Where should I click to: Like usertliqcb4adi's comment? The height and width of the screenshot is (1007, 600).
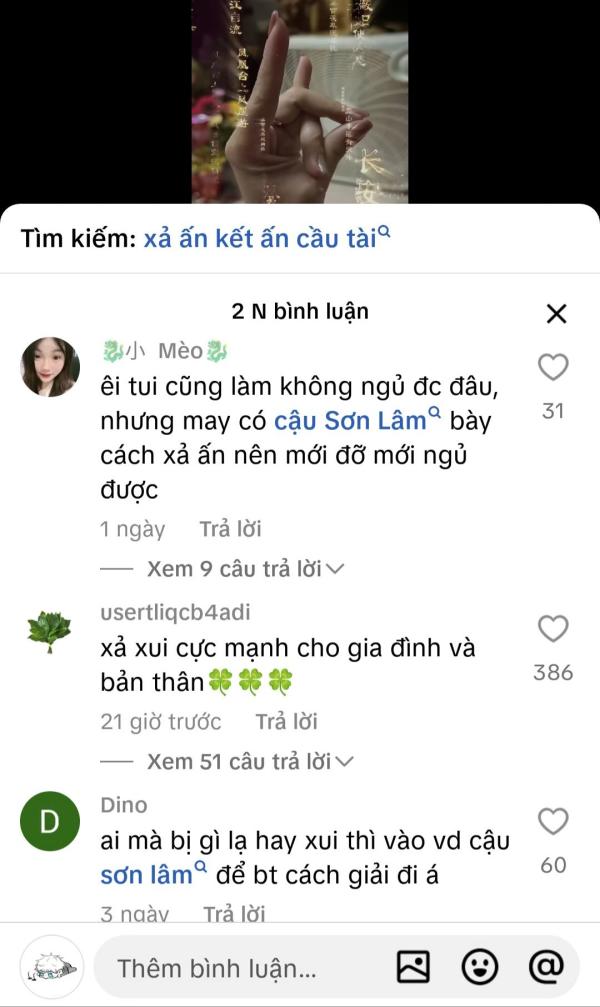pyautogui.click(x=553, y=629)
